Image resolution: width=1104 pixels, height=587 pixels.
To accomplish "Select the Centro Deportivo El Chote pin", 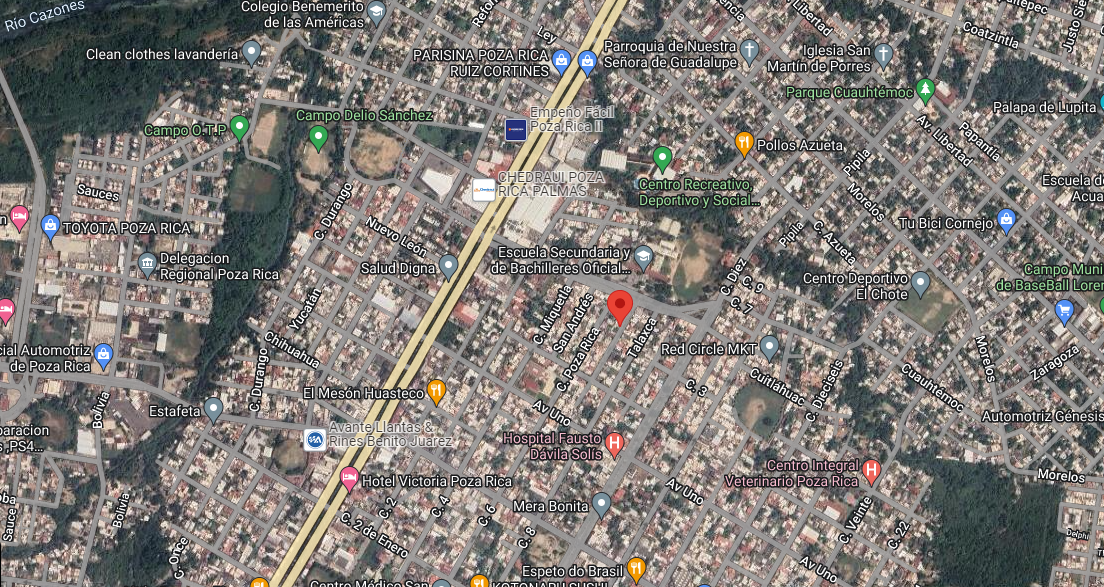I will point(920,282).
